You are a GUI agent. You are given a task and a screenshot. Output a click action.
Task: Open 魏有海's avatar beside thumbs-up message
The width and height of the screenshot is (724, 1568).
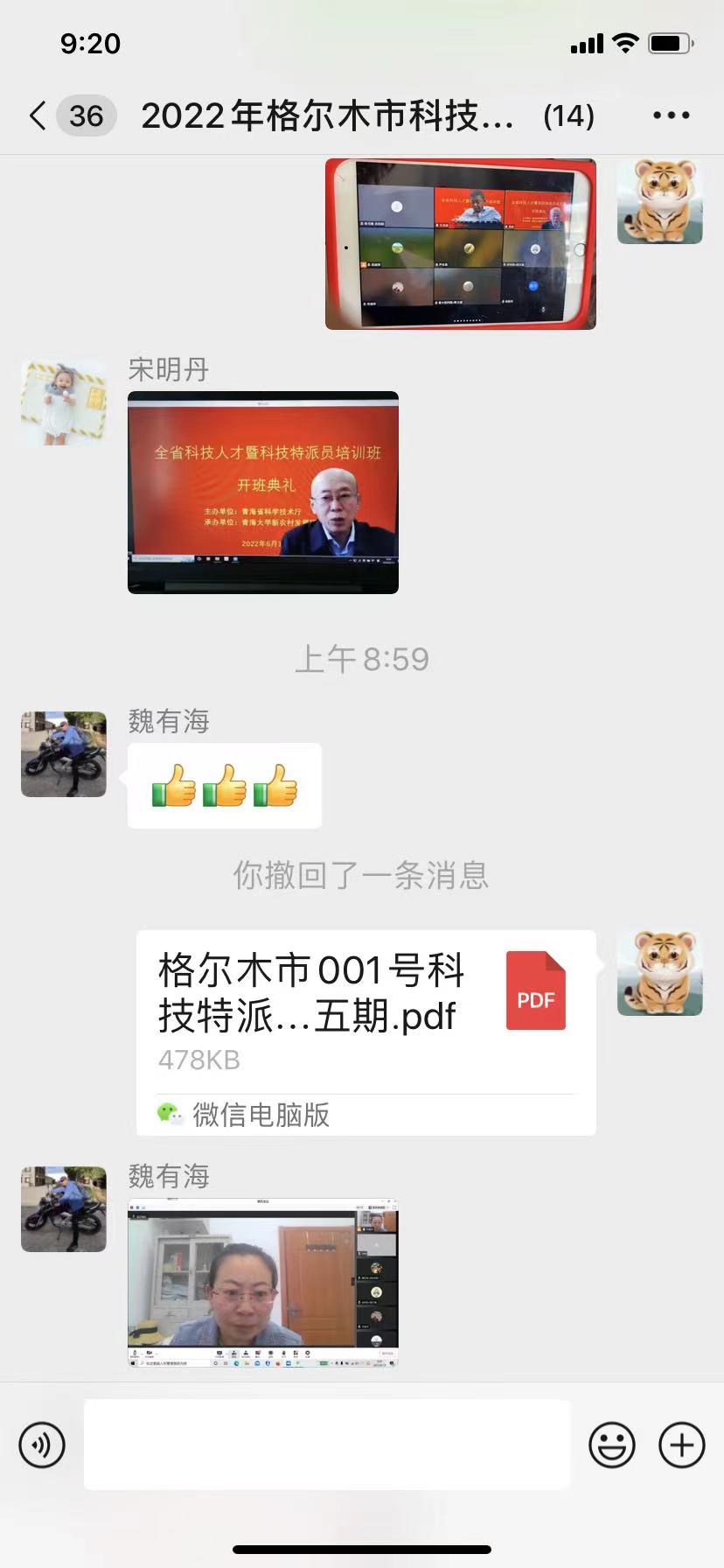[64, 754]
